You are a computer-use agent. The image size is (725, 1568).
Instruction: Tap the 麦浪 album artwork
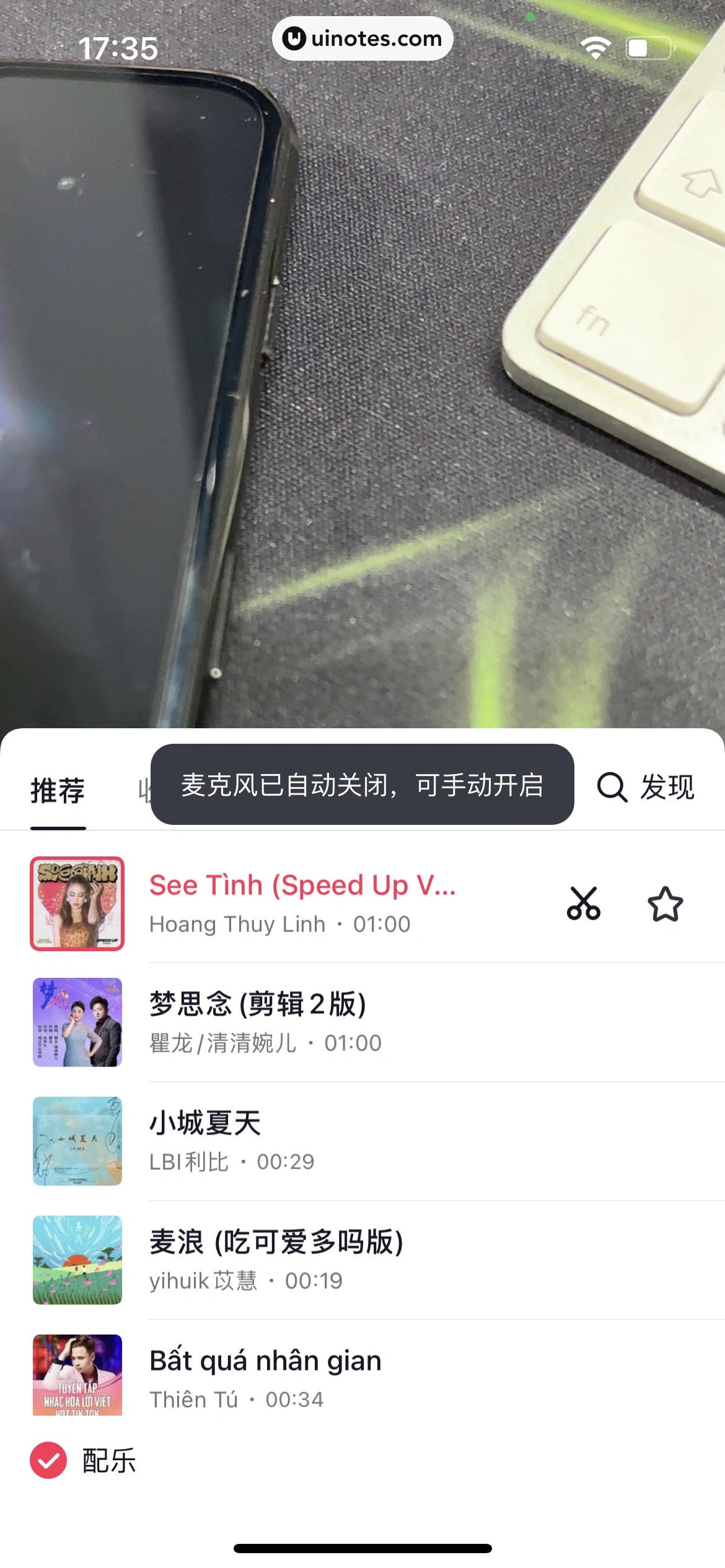pyautogui.click(x=77, y=1258)
